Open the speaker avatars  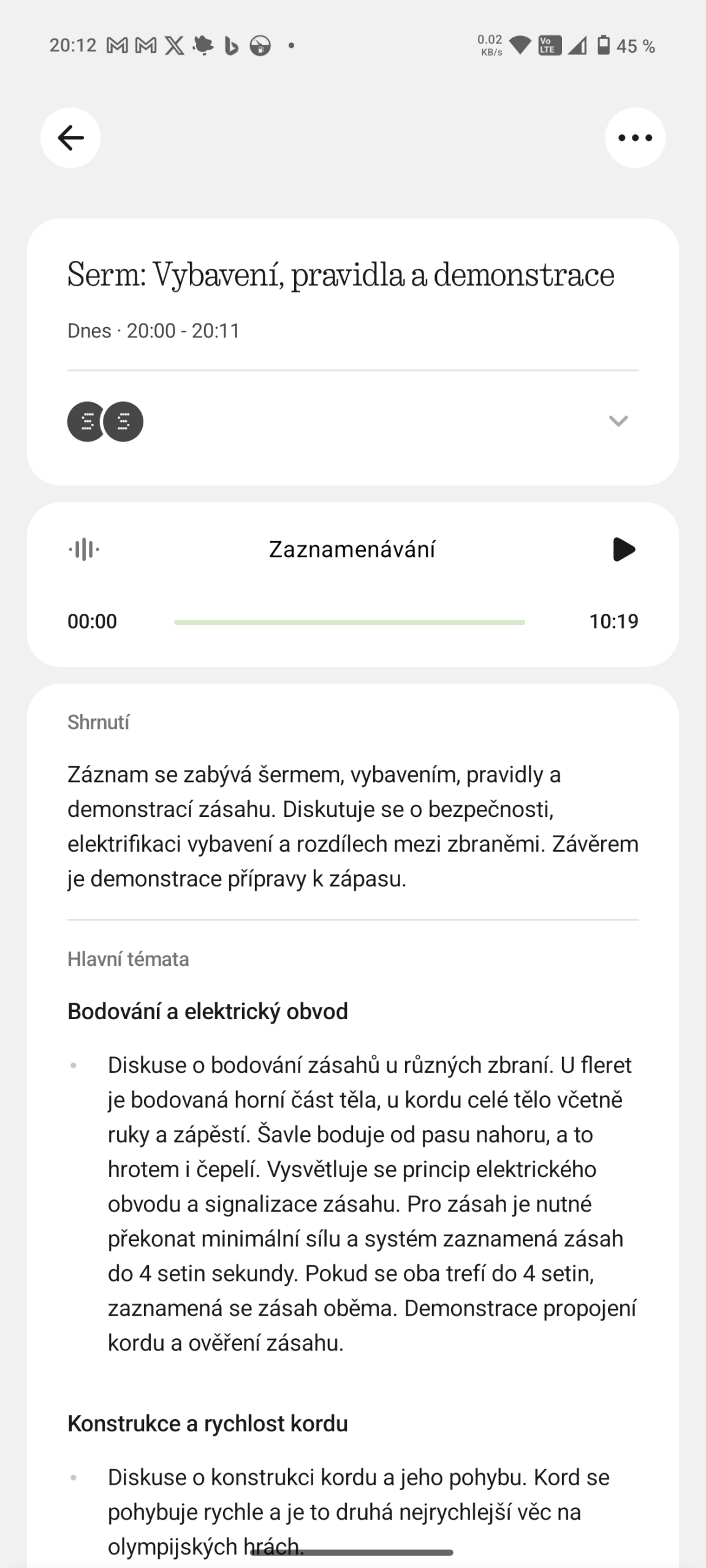coord(105,421)
